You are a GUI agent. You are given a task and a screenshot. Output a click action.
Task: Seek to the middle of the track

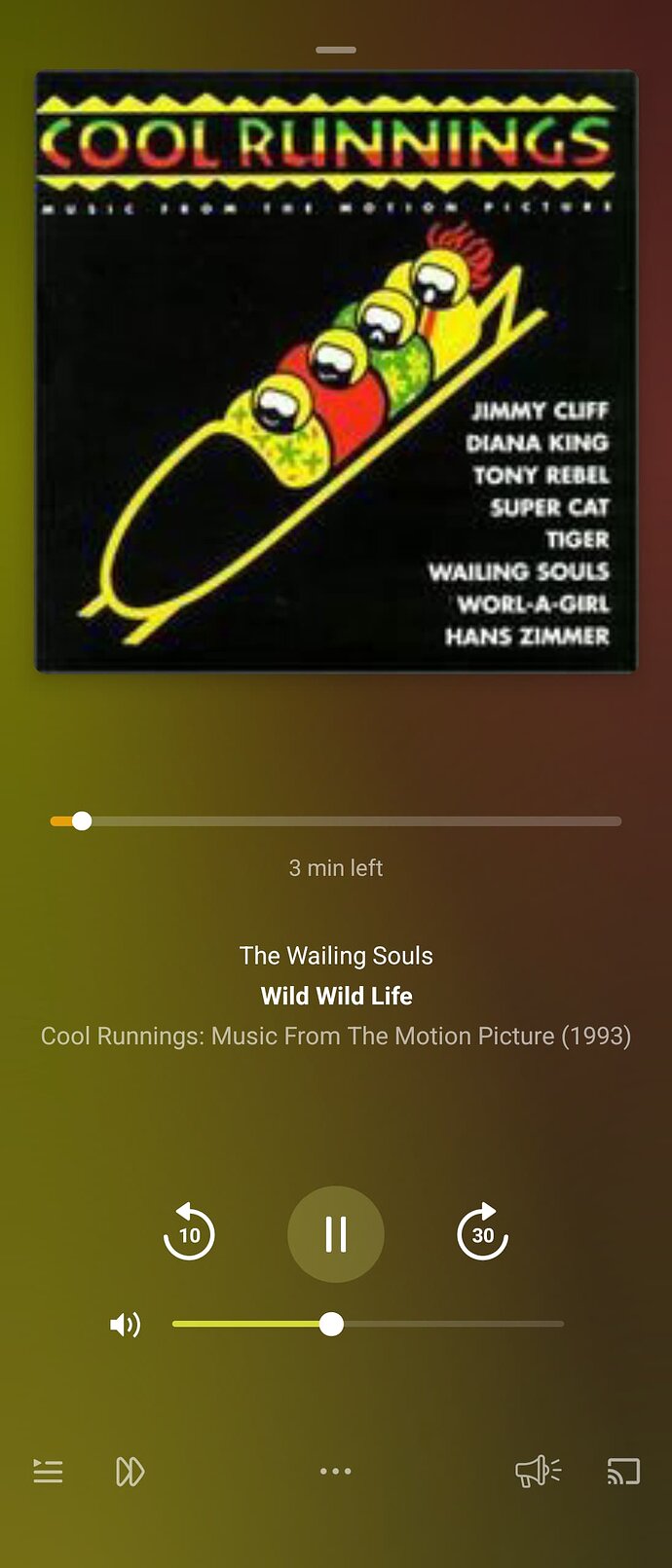coord(336,821)
